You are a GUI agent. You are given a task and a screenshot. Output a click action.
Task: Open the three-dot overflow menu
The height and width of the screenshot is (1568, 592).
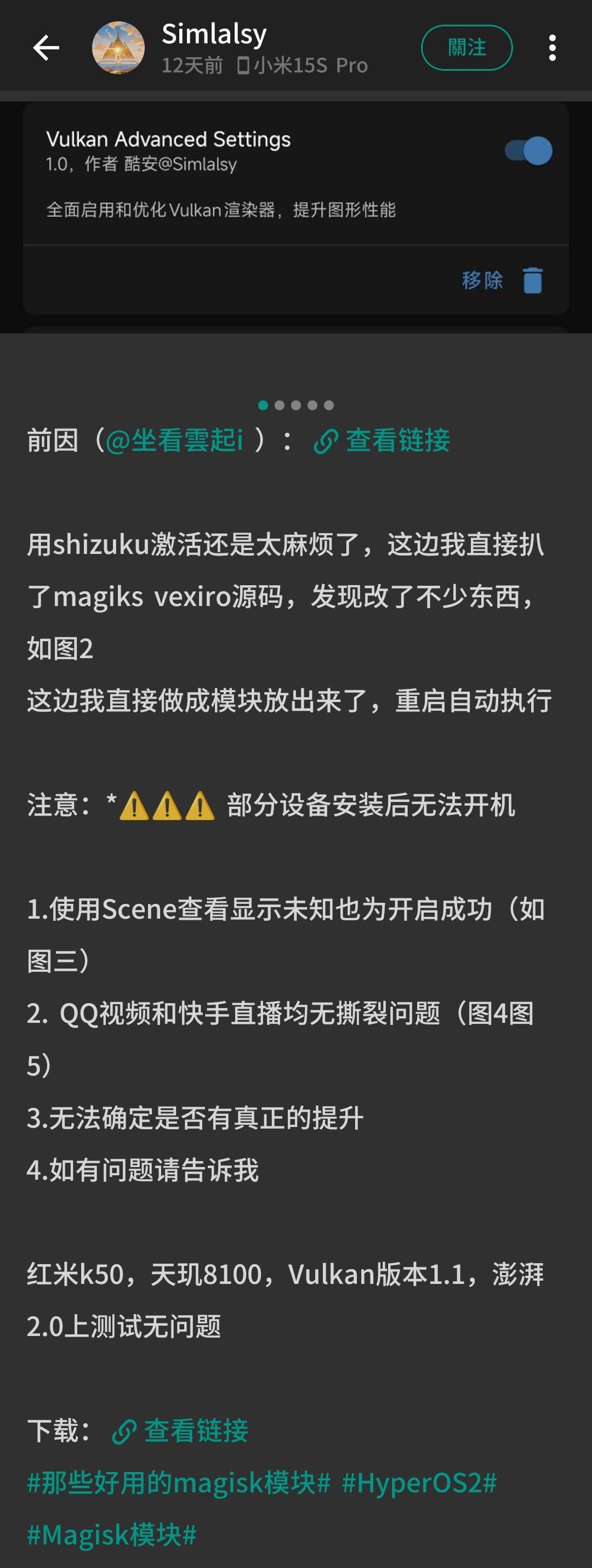pos(552,48)
